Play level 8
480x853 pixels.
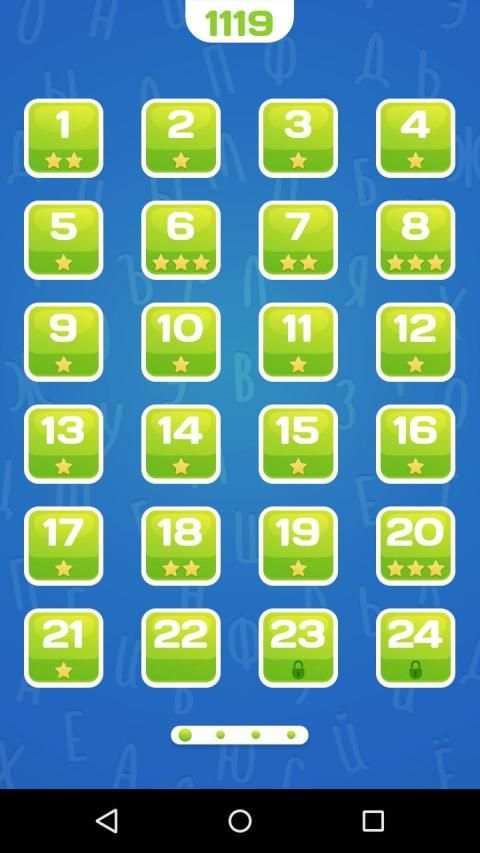(415, 240)
